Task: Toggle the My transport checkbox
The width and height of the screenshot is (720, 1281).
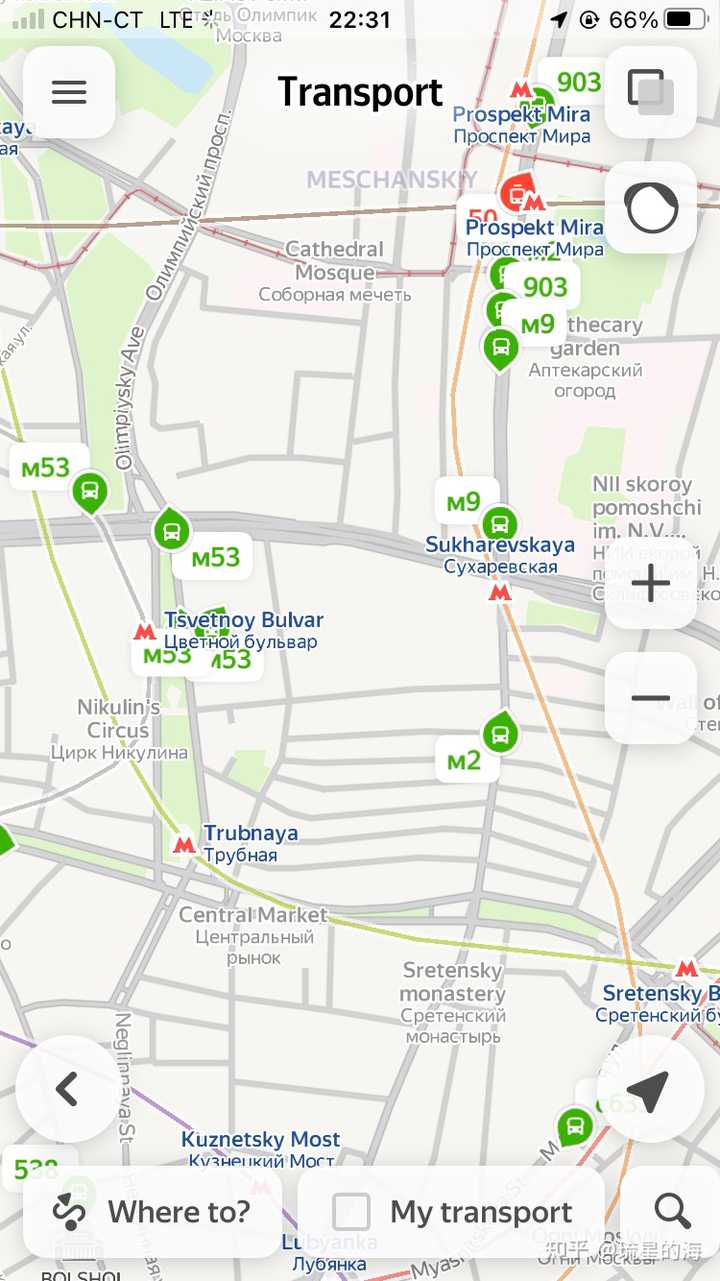Action: coord(351,1212)
